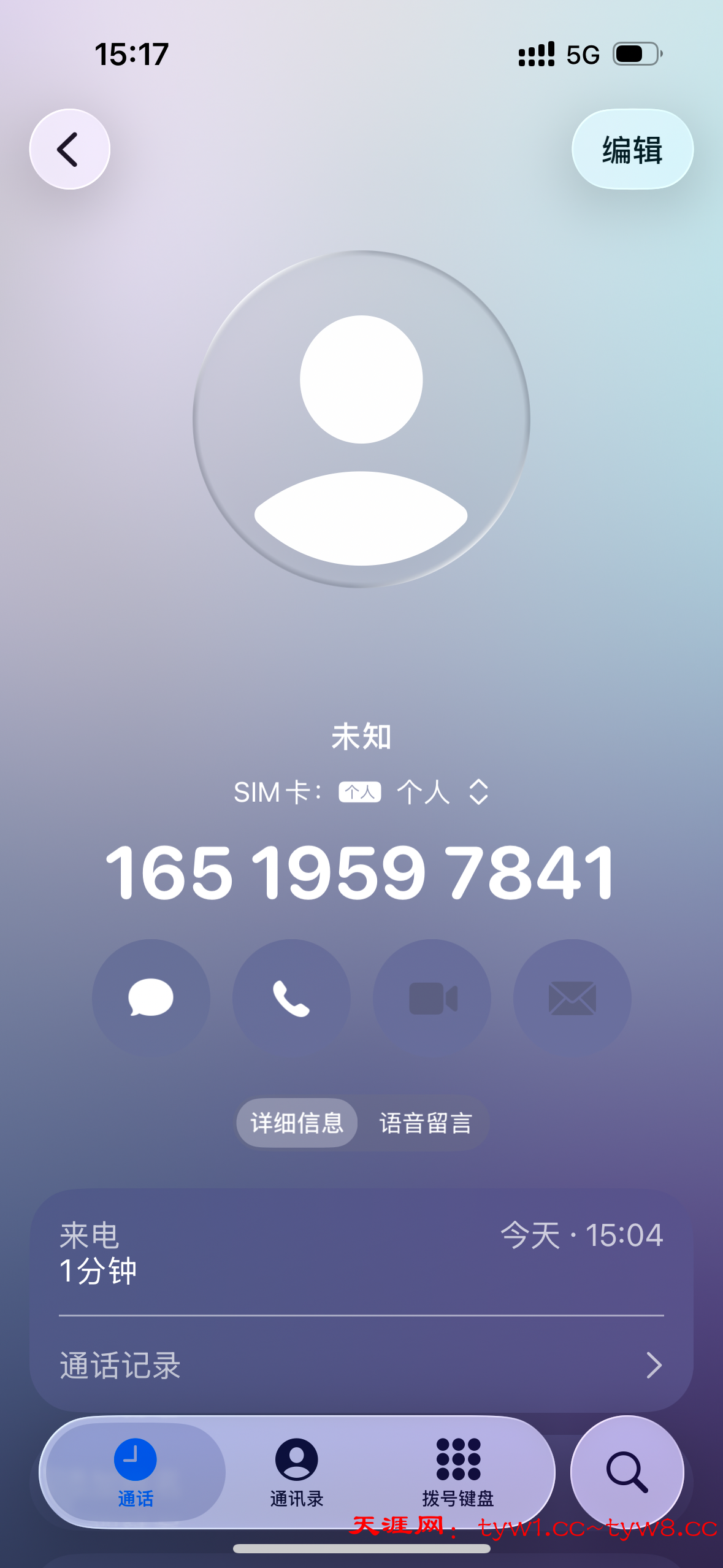Tap the contact avatar placeholder
723x1568 pixels.
361,419
